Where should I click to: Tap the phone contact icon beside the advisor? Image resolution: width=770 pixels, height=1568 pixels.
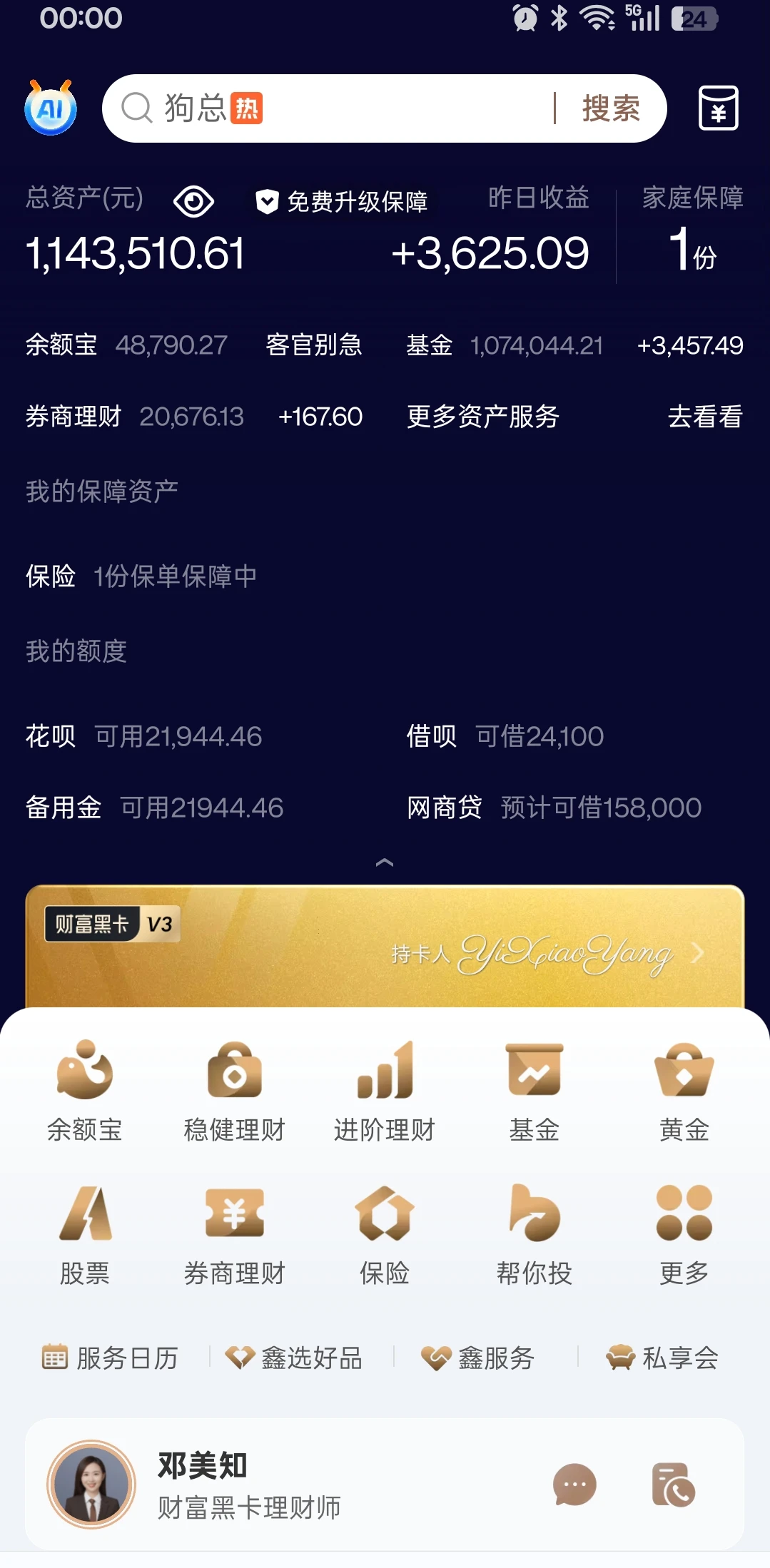674,1484
